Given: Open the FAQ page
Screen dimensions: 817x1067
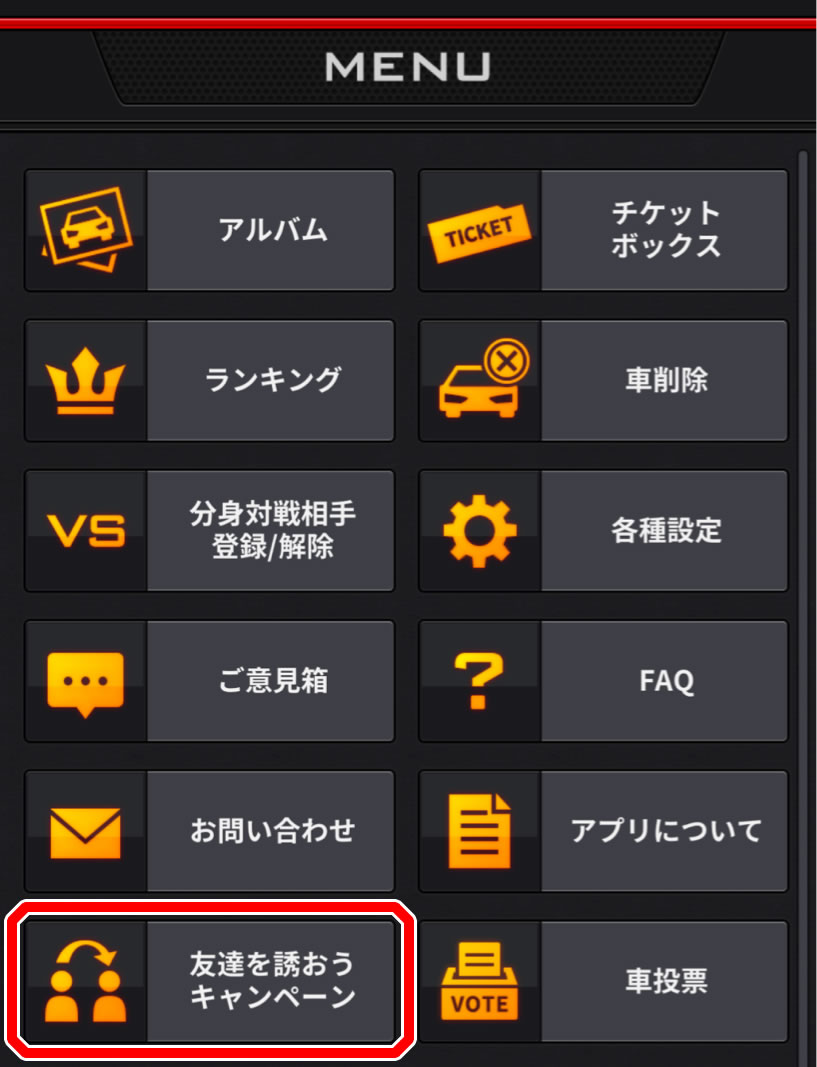Looking at the screenshot, I should (603, 681).
